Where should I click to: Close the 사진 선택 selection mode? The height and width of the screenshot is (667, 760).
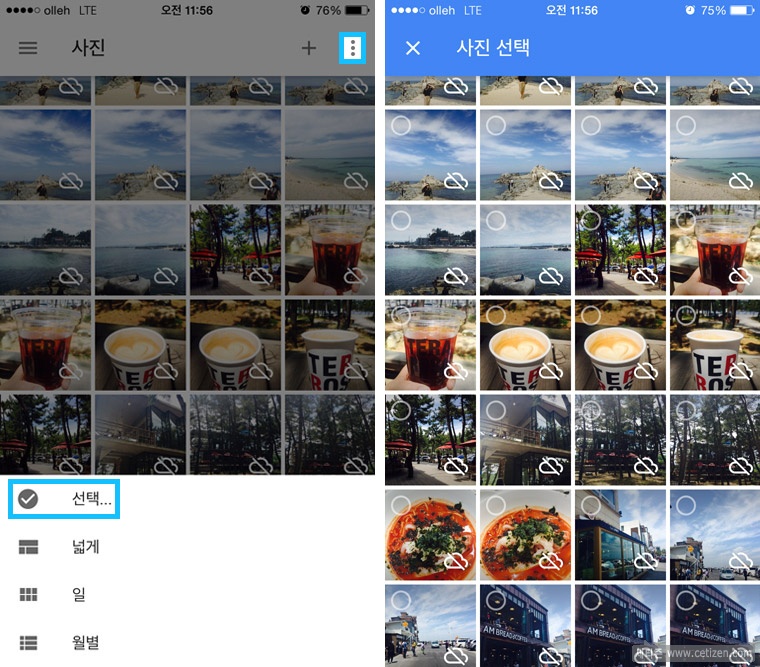click(x=413, y=48)
